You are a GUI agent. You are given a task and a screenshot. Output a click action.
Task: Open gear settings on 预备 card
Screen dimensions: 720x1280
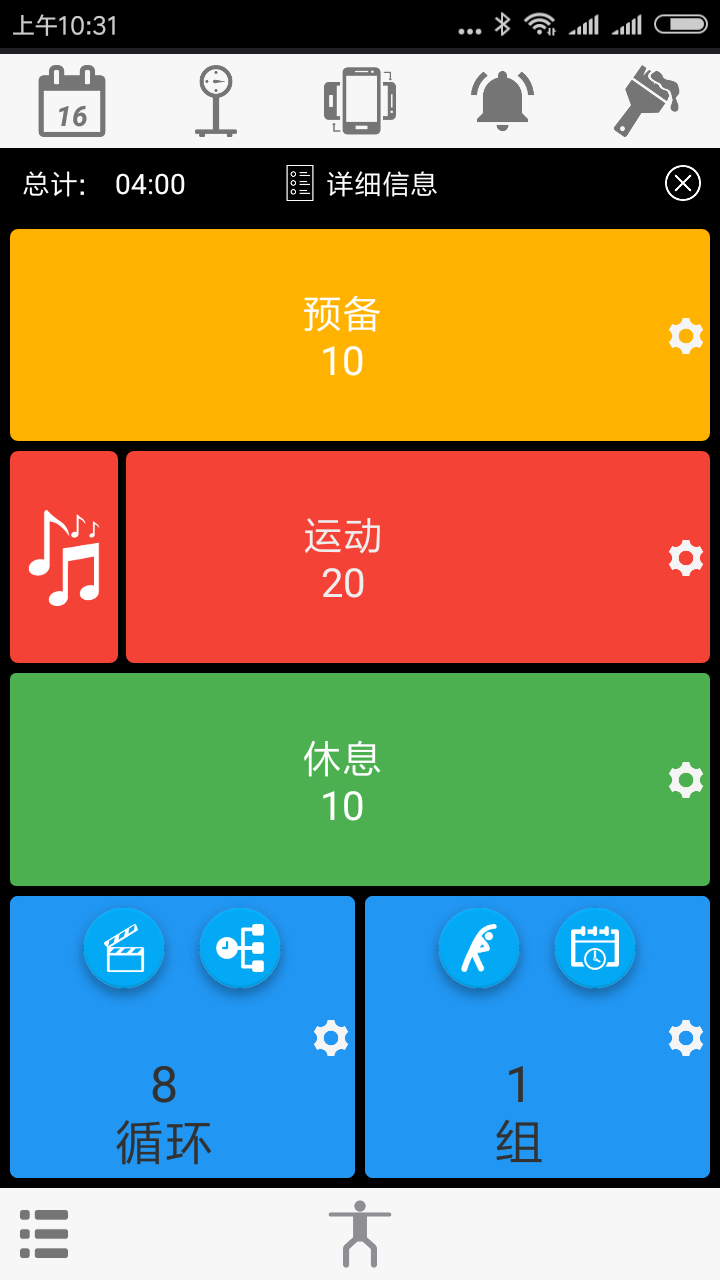(x=685, y=336)
